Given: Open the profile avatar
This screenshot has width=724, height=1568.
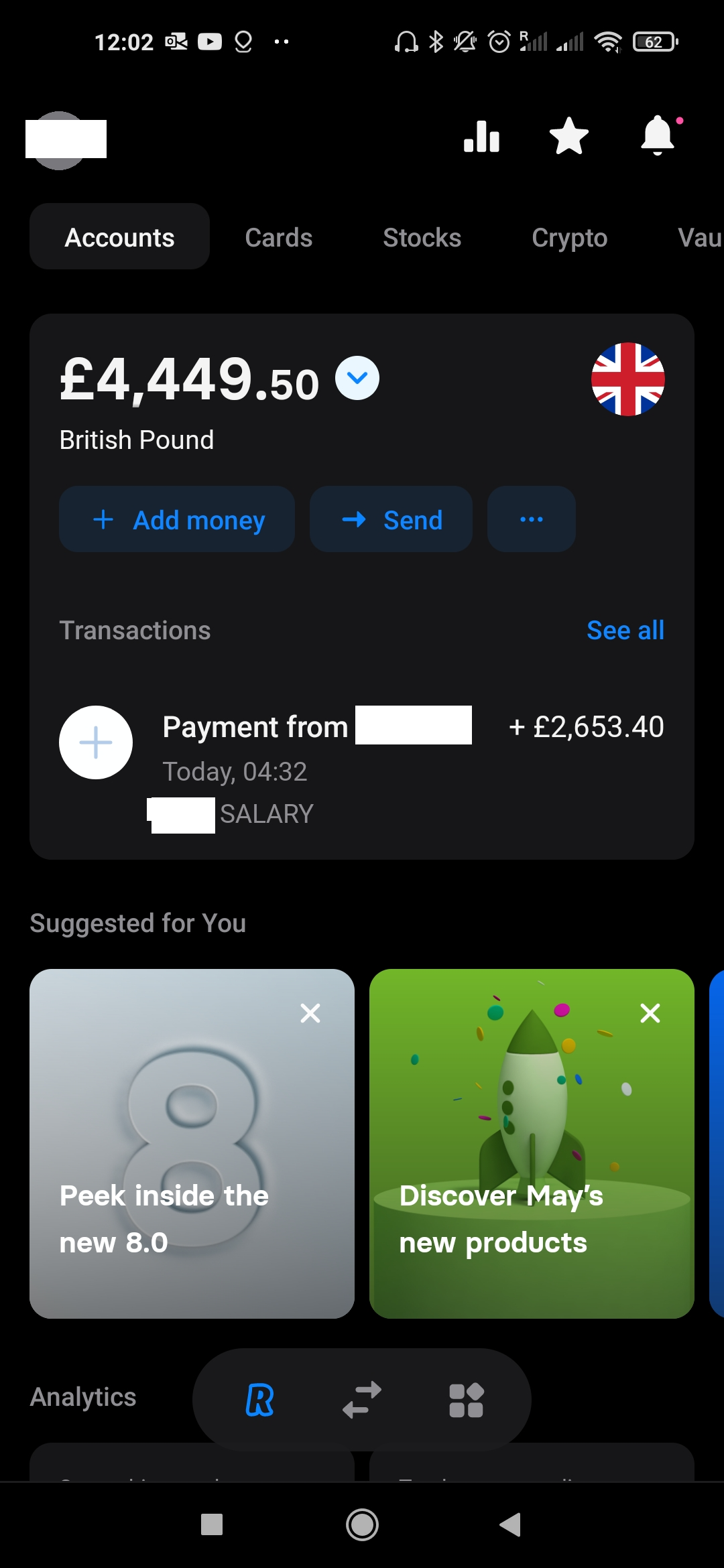Looking at the screenshot, I should [x=59, y=141].
